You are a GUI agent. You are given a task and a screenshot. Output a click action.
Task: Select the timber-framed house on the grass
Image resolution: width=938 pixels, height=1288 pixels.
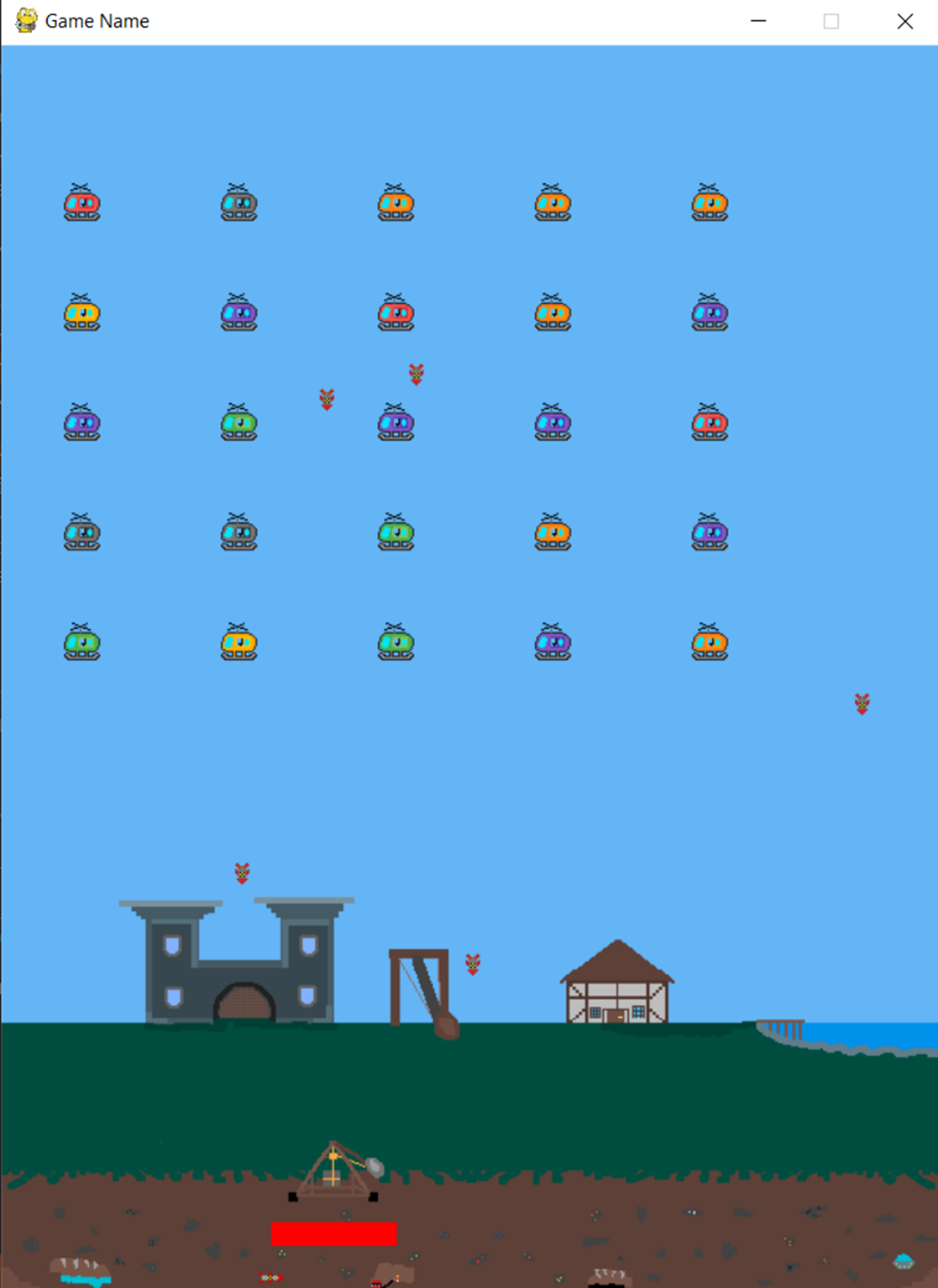tap(617, 991)
